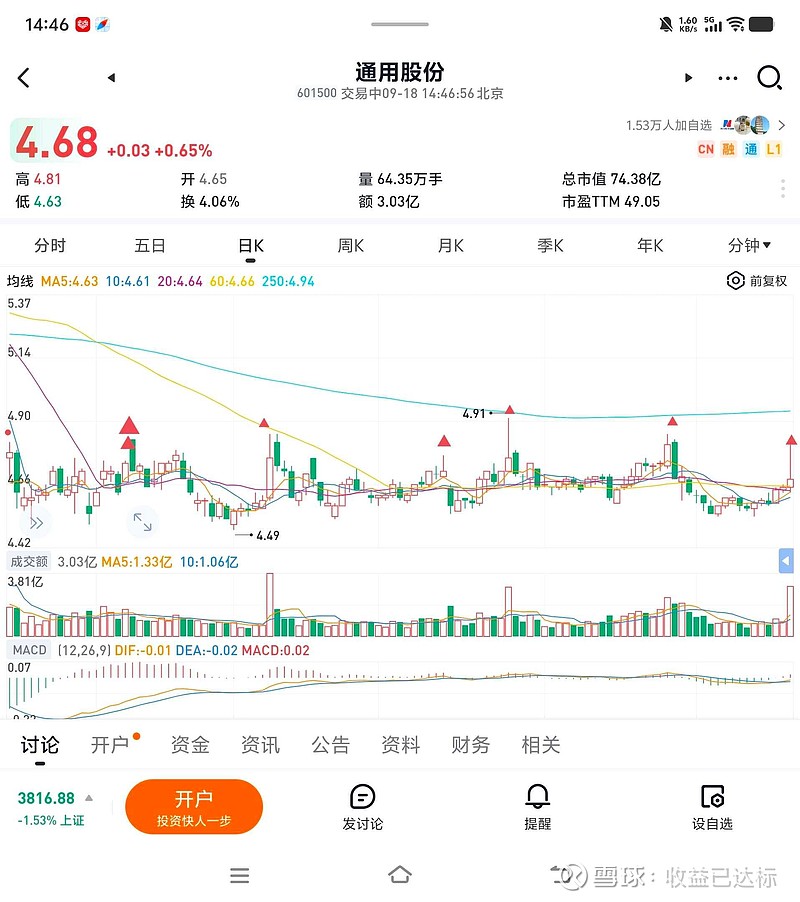This screenshot has width=800, height=902.
Task: Show the 月K chart
Action: 451,245
